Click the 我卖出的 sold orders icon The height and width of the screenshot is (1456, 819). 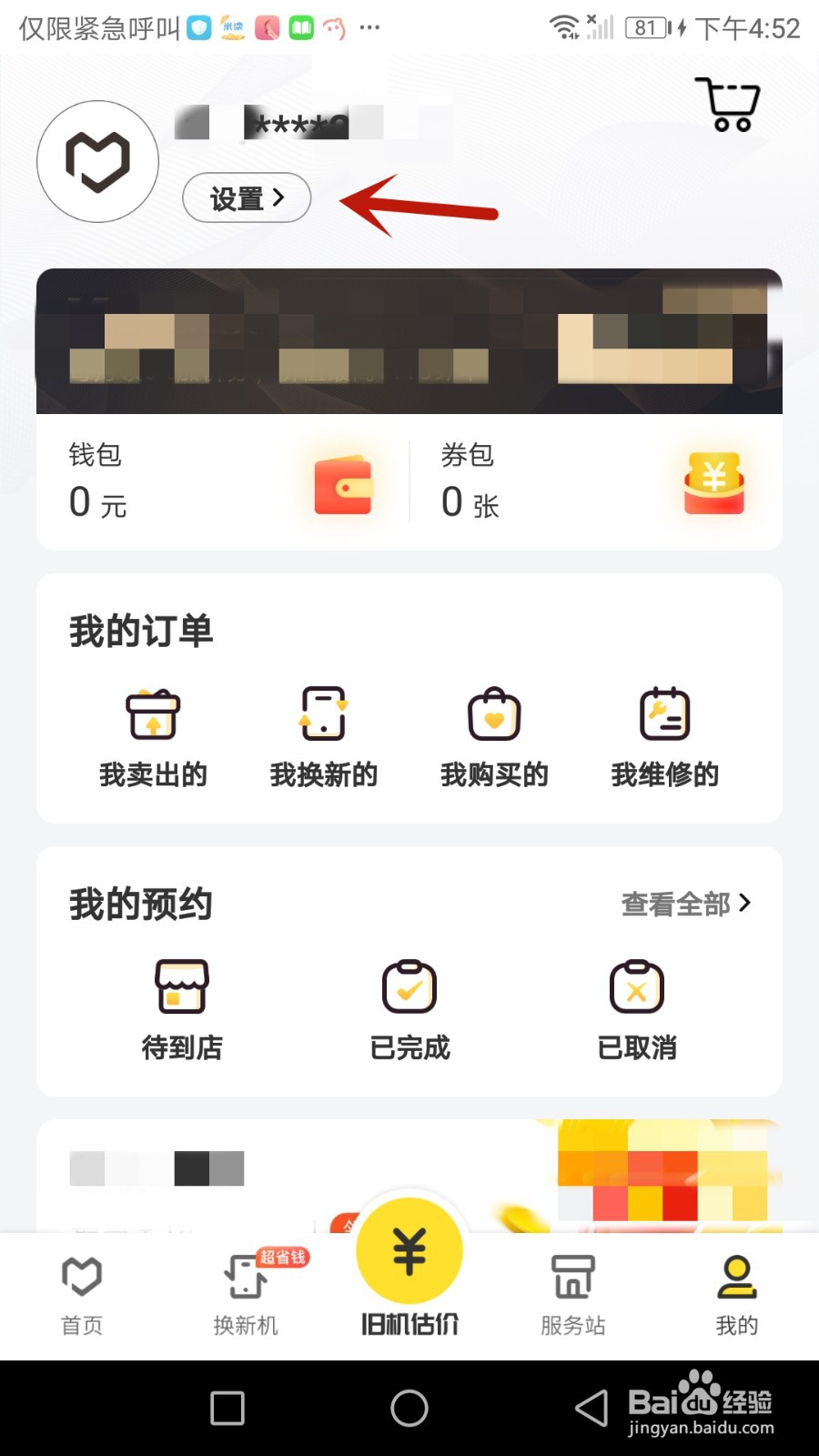pos(153,717)
